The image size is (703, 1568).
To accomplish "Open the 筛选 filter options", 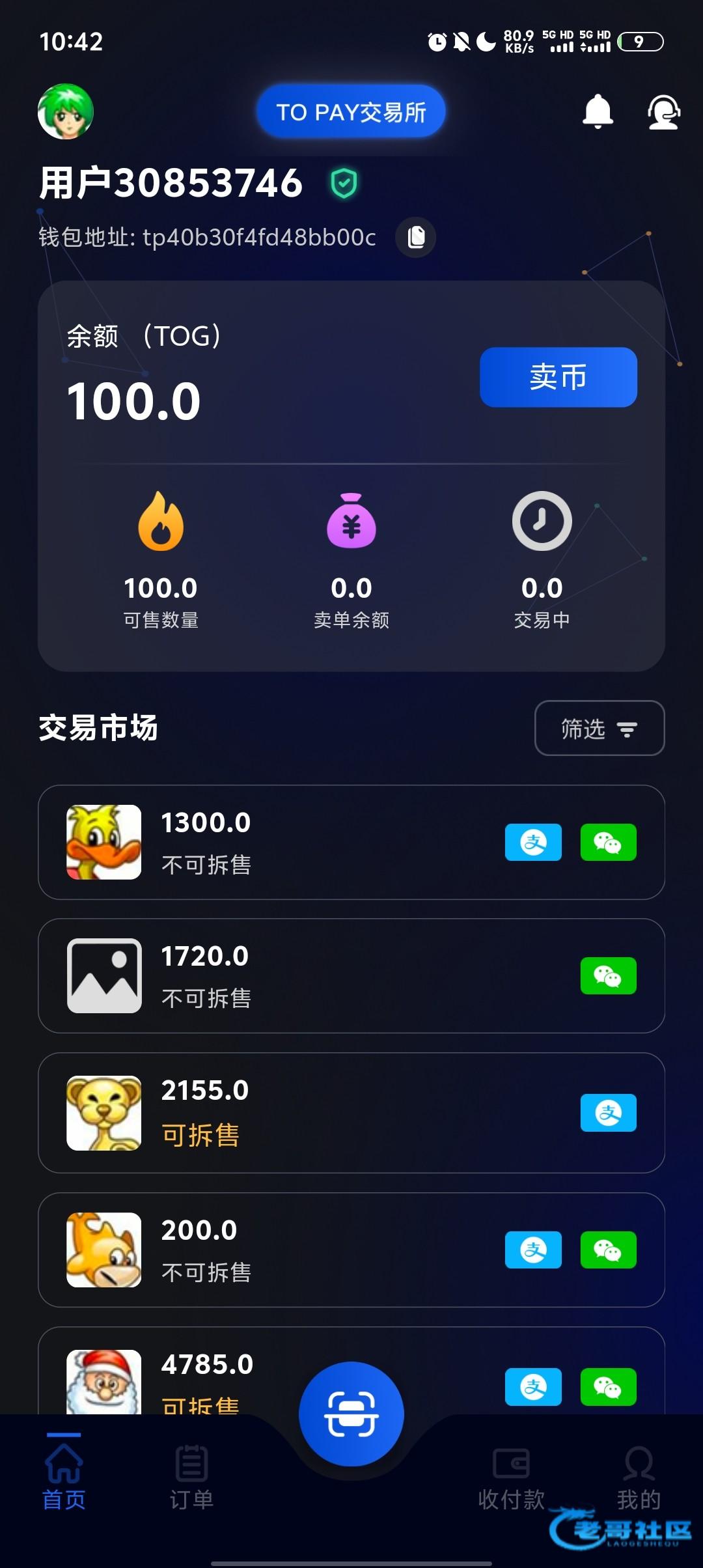I will pyautogui.click(x=599, y=728).
